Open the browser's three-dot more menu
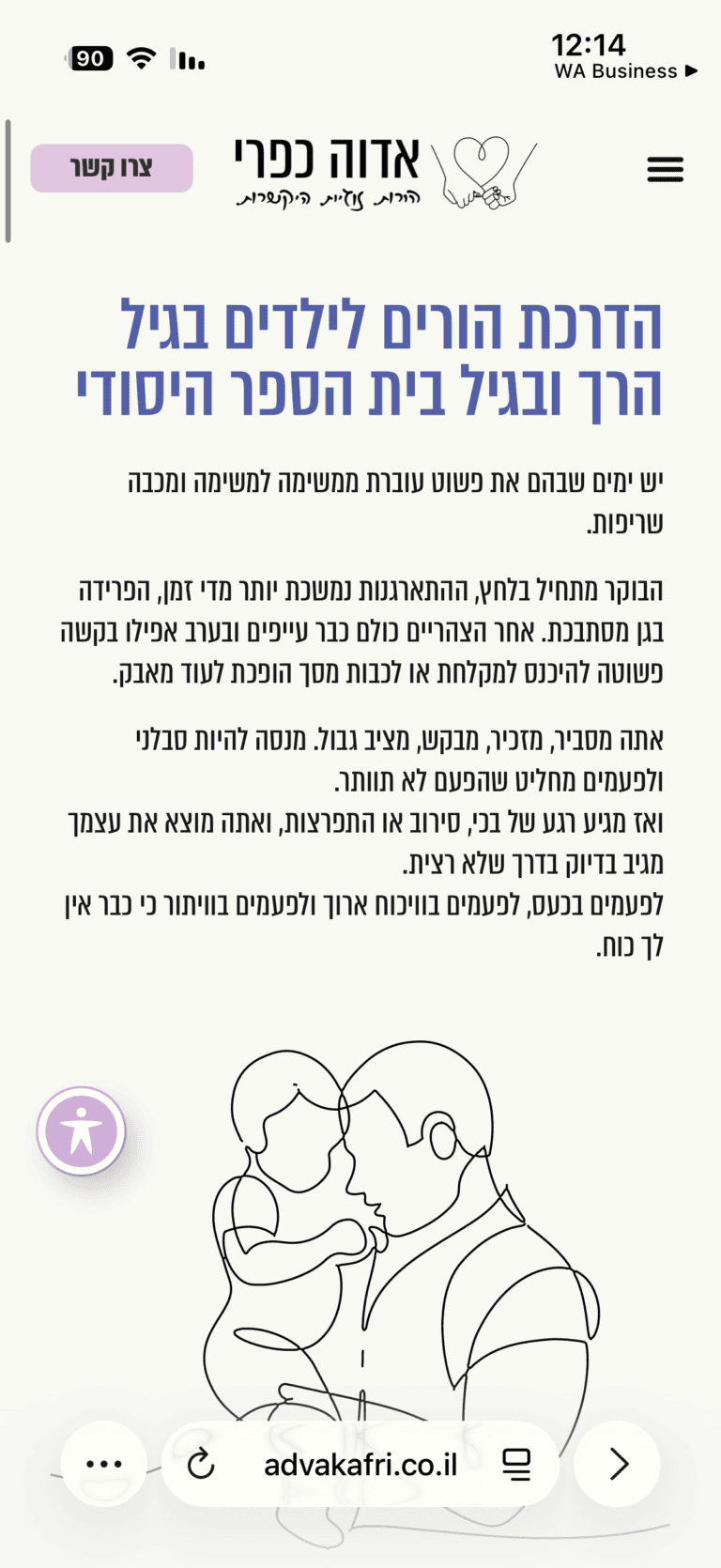 pos(104,1464)
